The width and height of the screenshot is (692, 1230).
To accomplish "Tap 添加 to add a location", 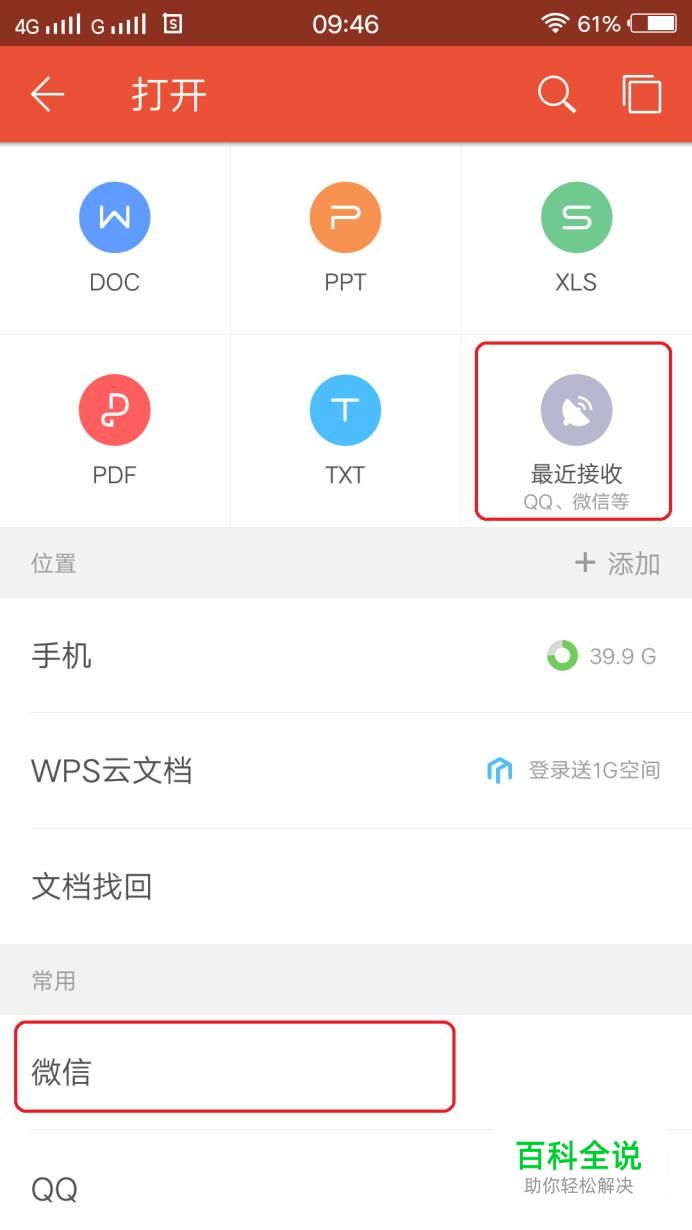I will (617, 563).
